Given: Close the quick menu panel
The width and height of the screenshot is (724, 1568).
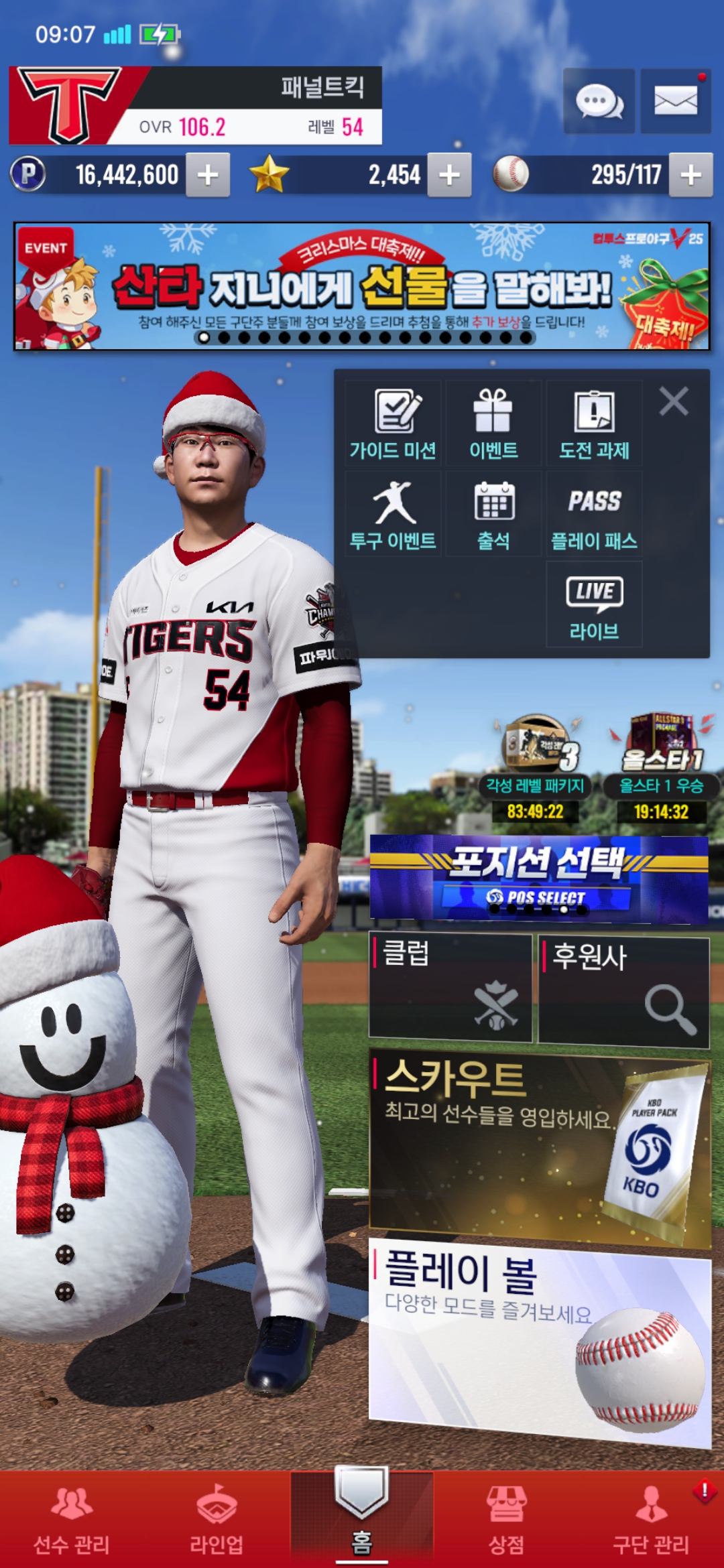Looking at the screenshot, I should coord(674,402).
